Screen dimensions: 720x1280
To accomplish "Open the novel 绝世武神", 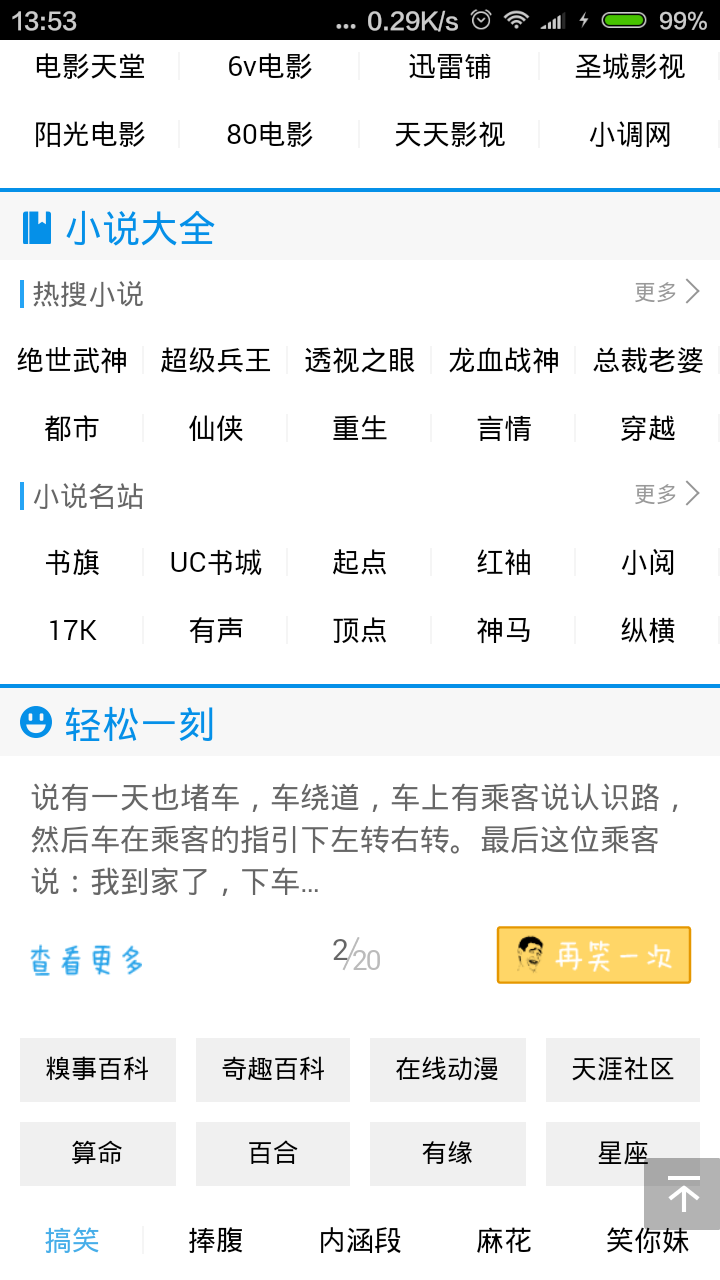I will click(x=72, y=360).
